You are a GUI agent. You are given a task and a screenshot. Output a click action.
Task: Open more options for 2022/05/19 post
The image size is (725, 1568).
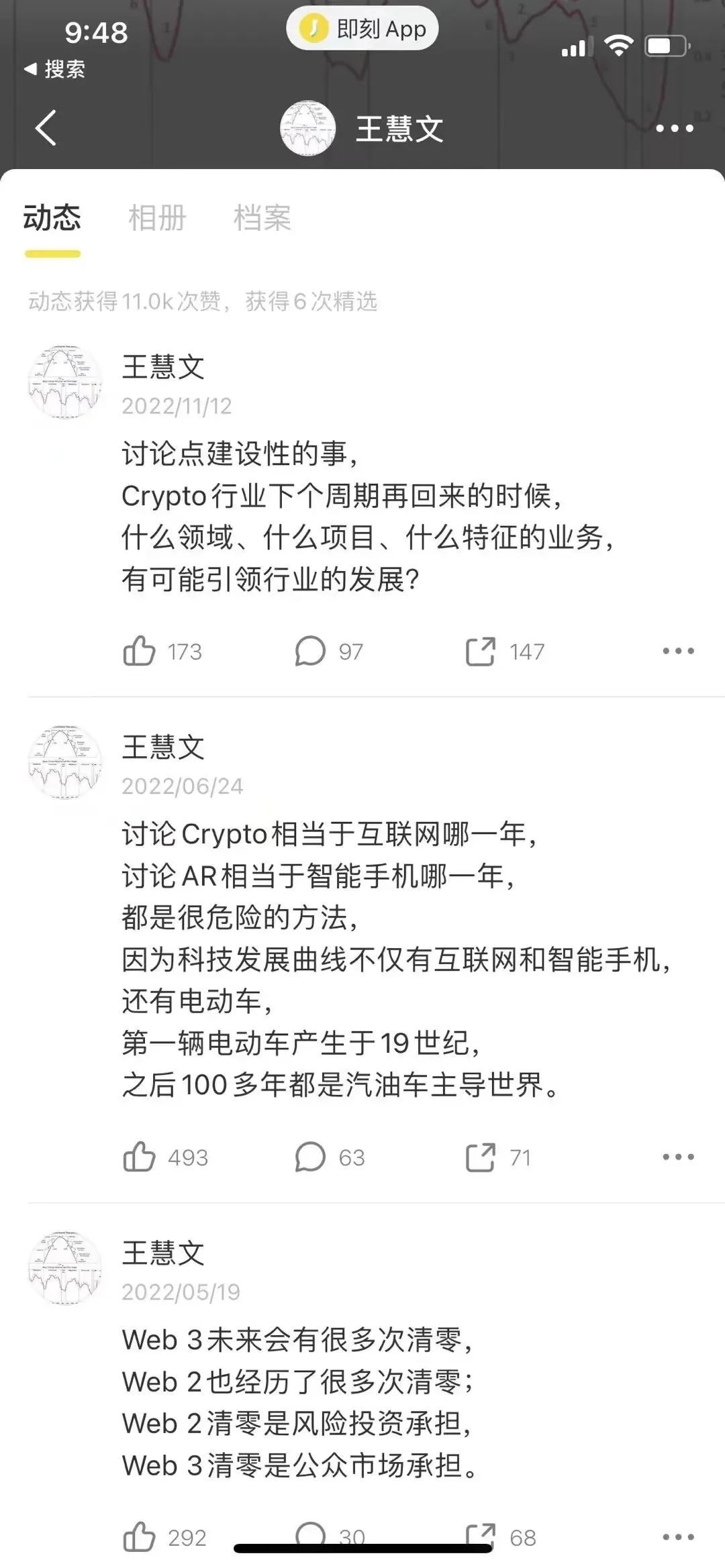point(678,1536)
